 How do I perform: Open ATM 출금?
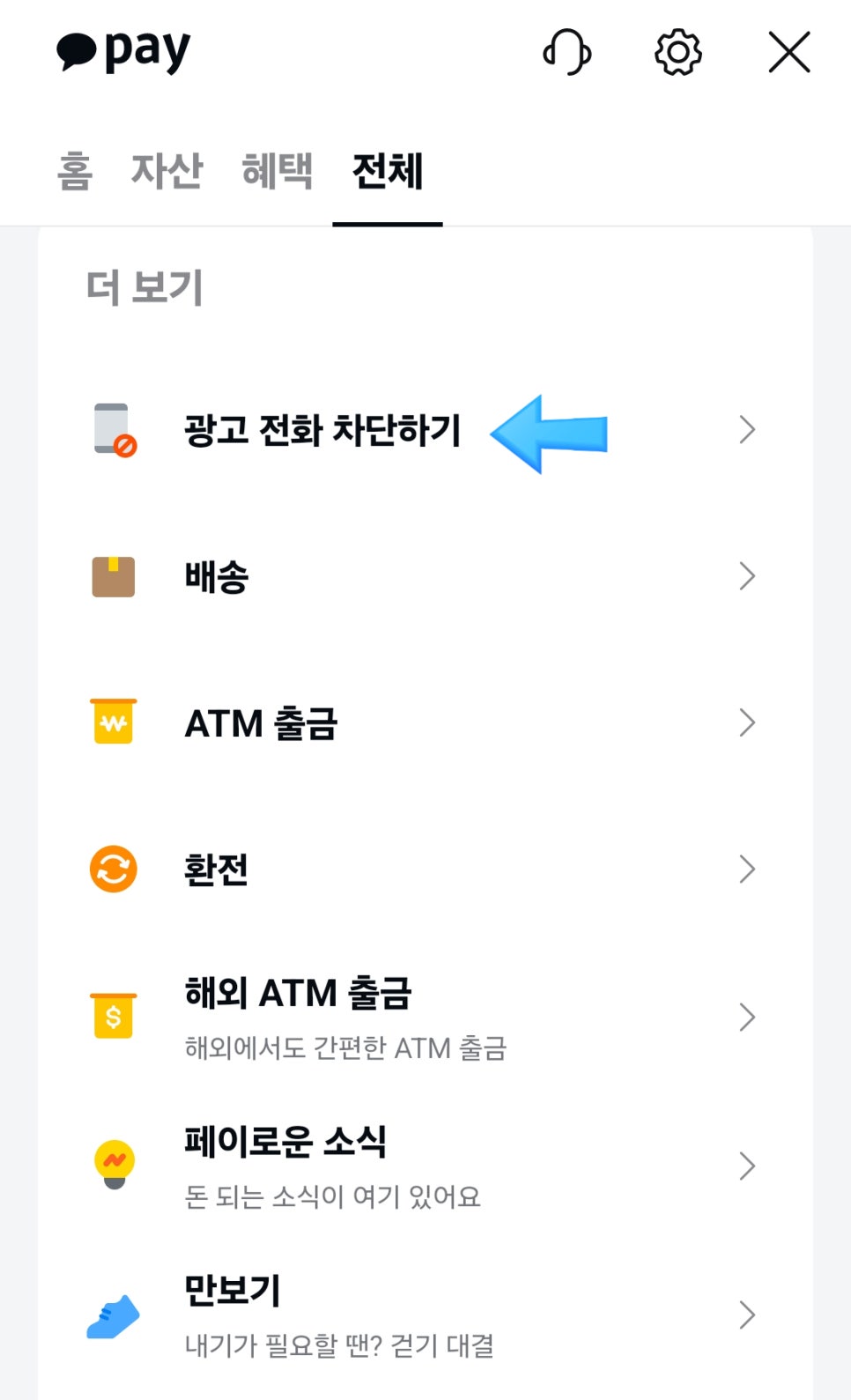pos(425,723)
